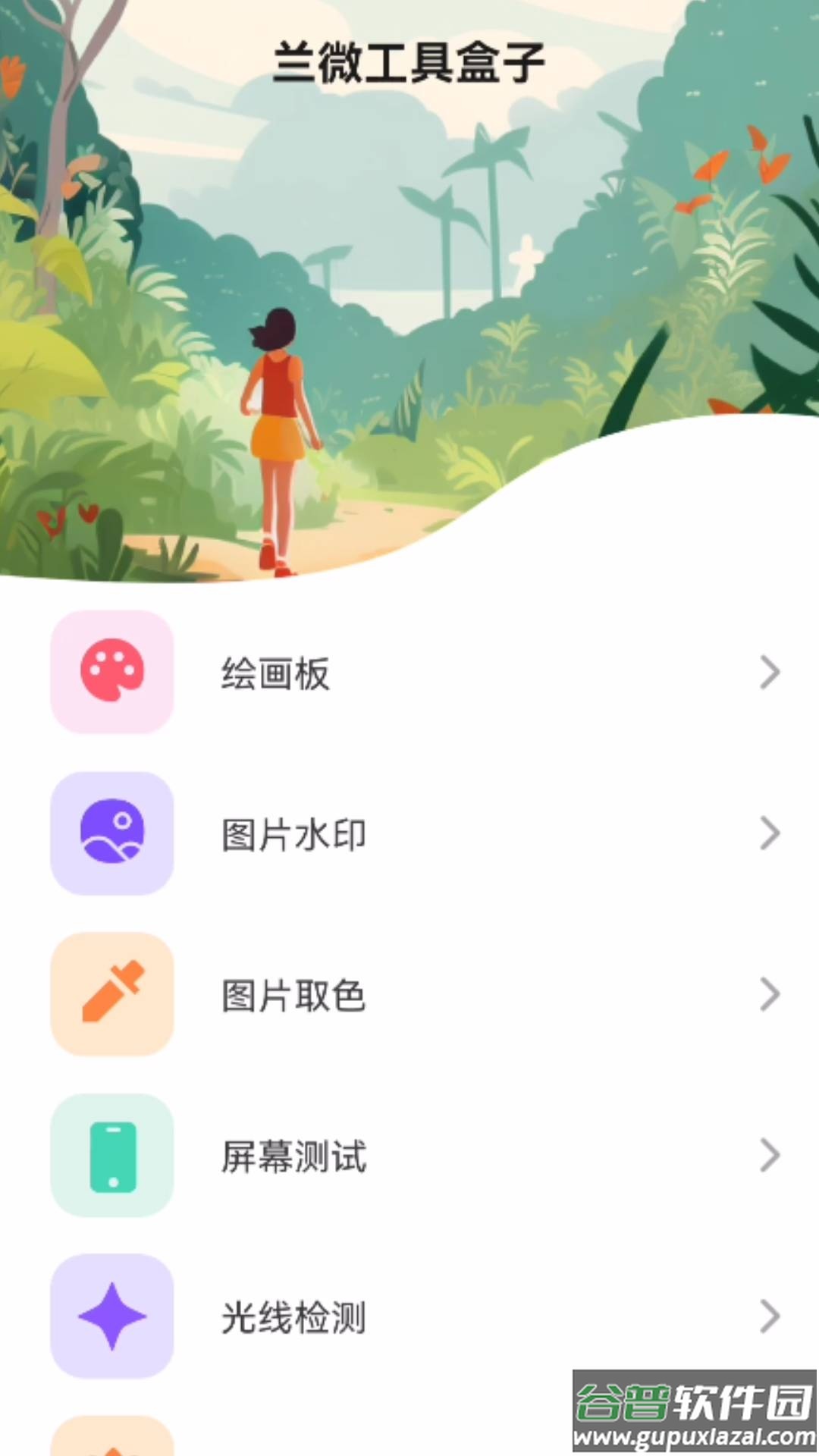Screen dimensions: 819x1456
Task: Open the drawing board via its palette icon
Action: 111,673
